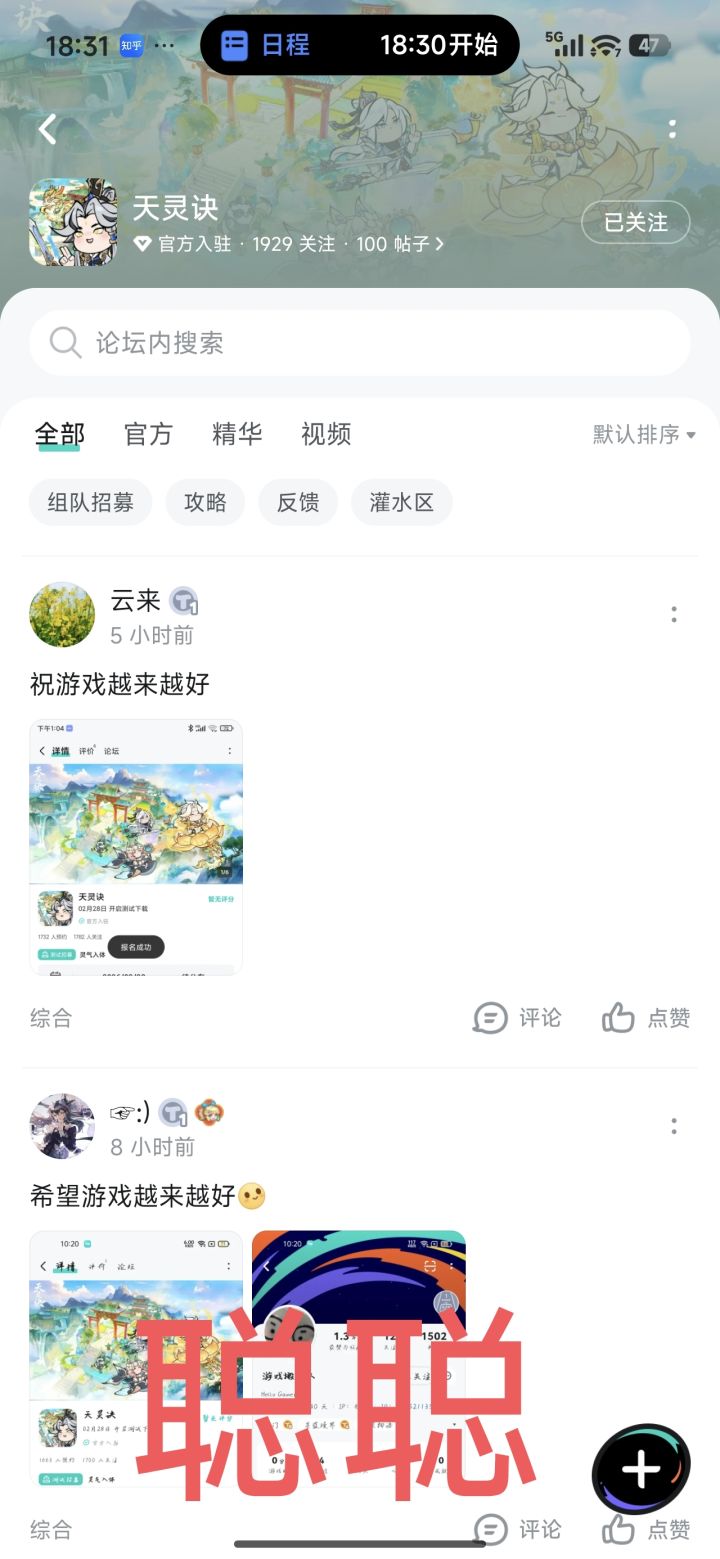
Task: Tap the back arrow at top left
Action: pyautogui.click(x=47, y=129)
